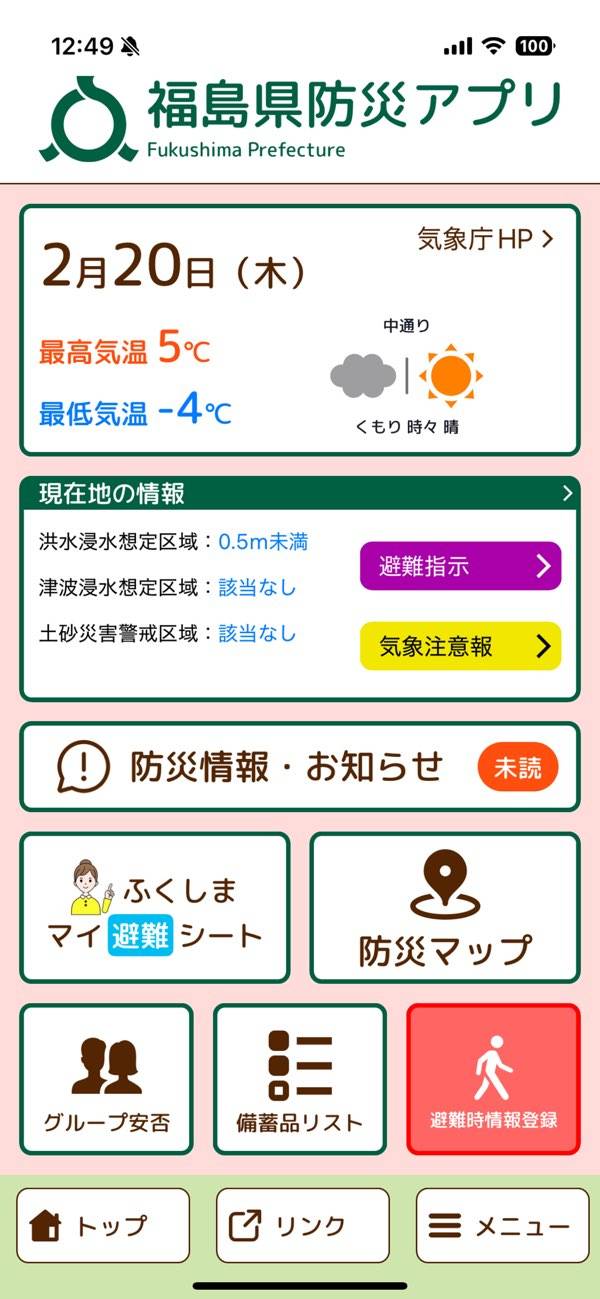Switch to the リンク tab
Image resolution: width=600 pixels, height=1299 pixels.
[x=302, y=1226]
